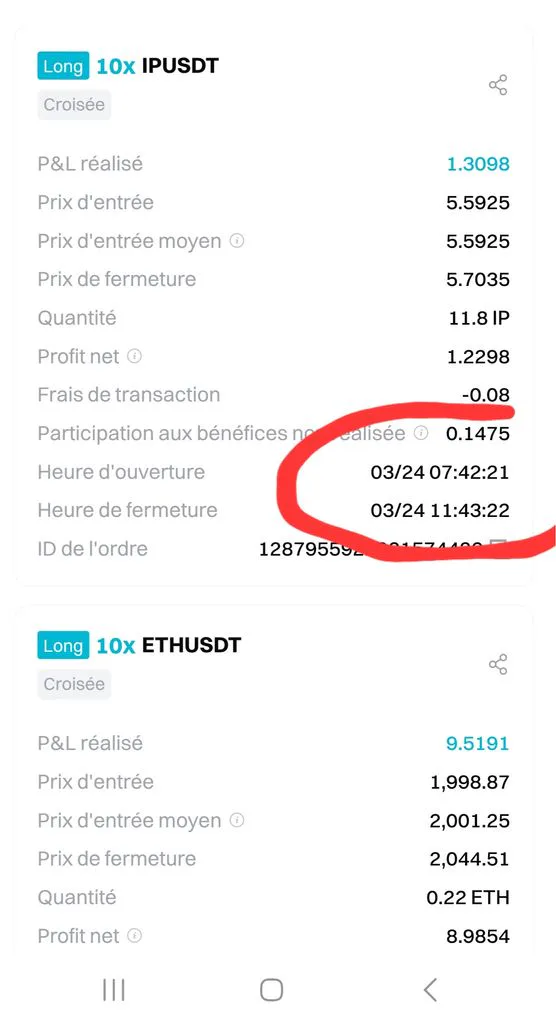This screenshot has height=1024, width=556.
Task: Open info icon beside ETHUSDT Profit net
Action: coord(135,936)
